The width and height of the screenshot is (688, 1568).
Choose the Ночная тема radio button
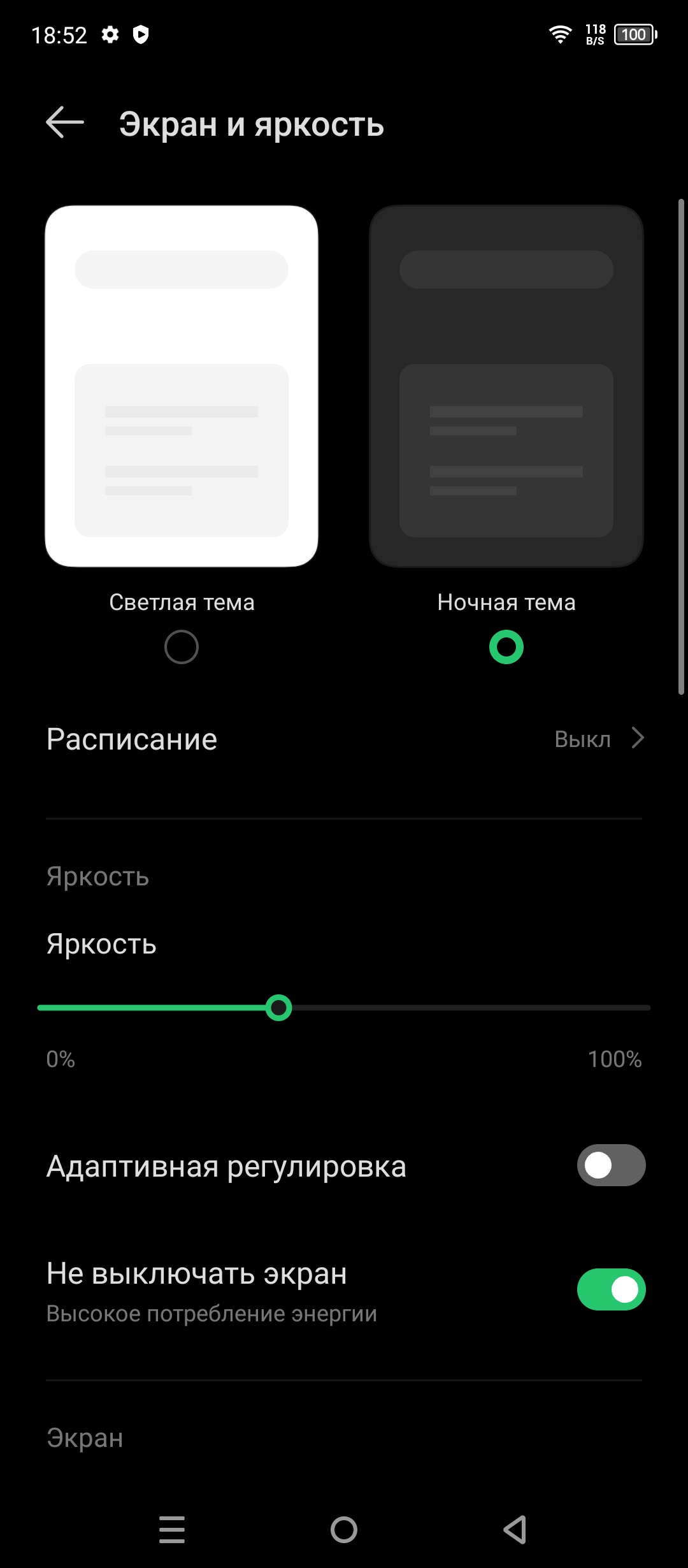click(506, 647)
